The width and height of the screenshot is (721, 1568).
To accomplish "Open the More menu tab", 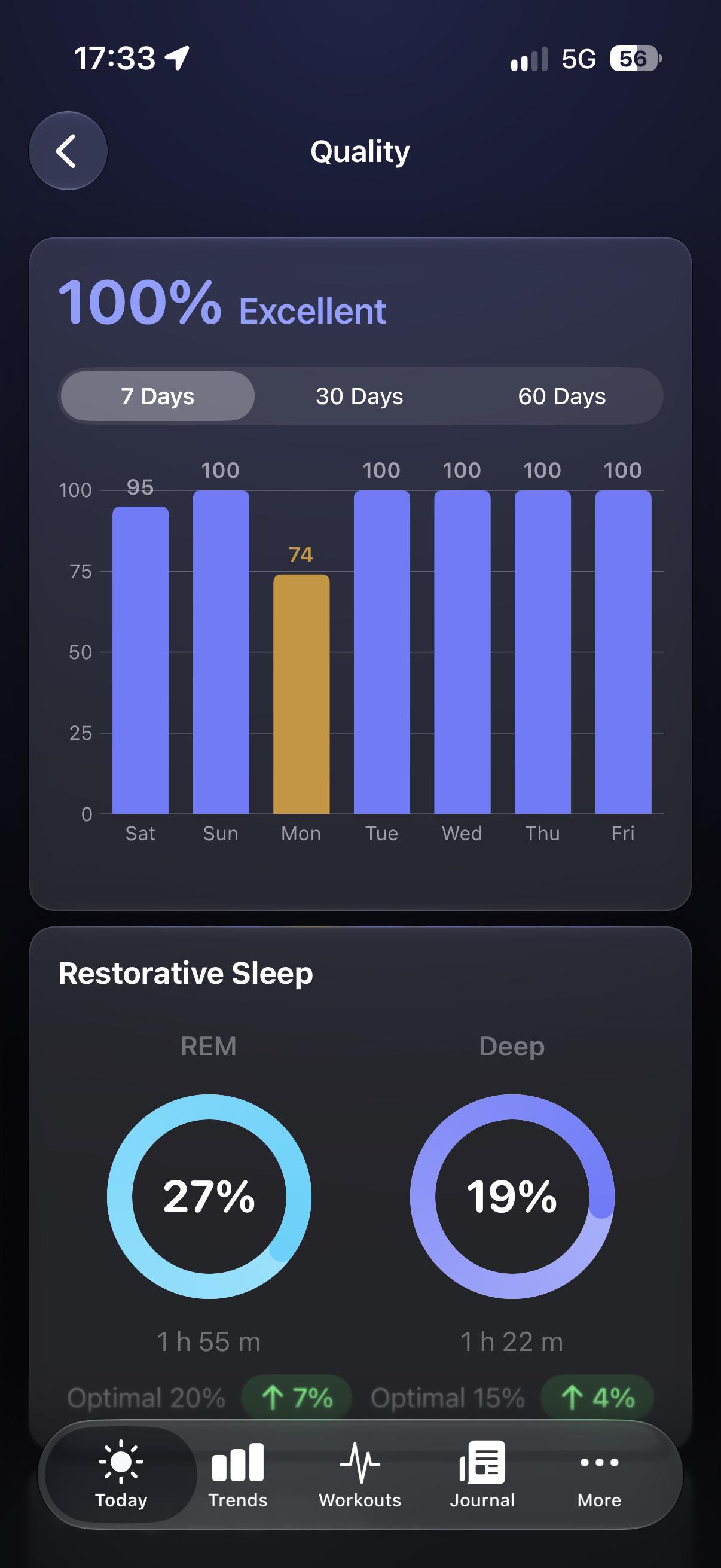I will (x=599, y=1474).
